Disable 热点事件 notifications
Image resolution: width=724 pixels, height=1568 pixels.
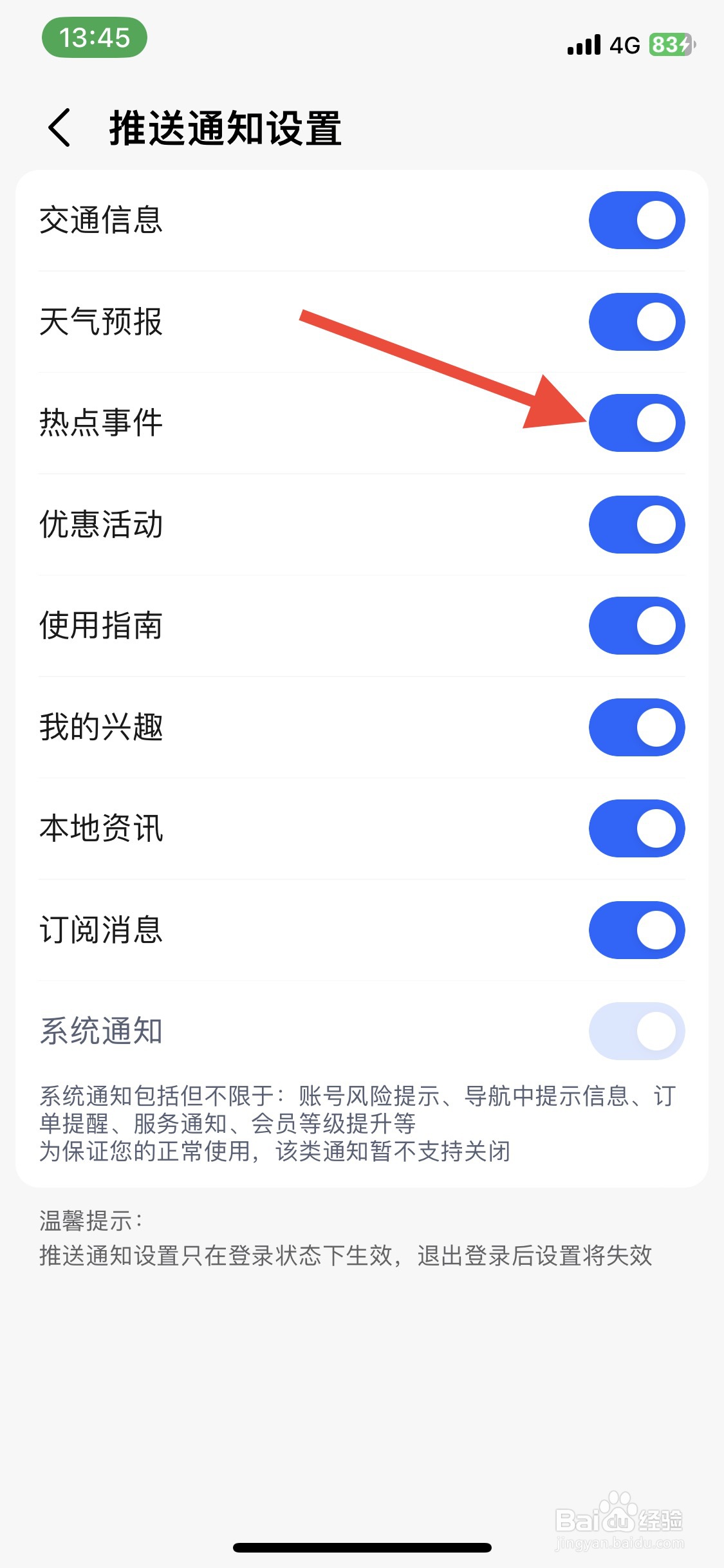[x=636, y=423]
